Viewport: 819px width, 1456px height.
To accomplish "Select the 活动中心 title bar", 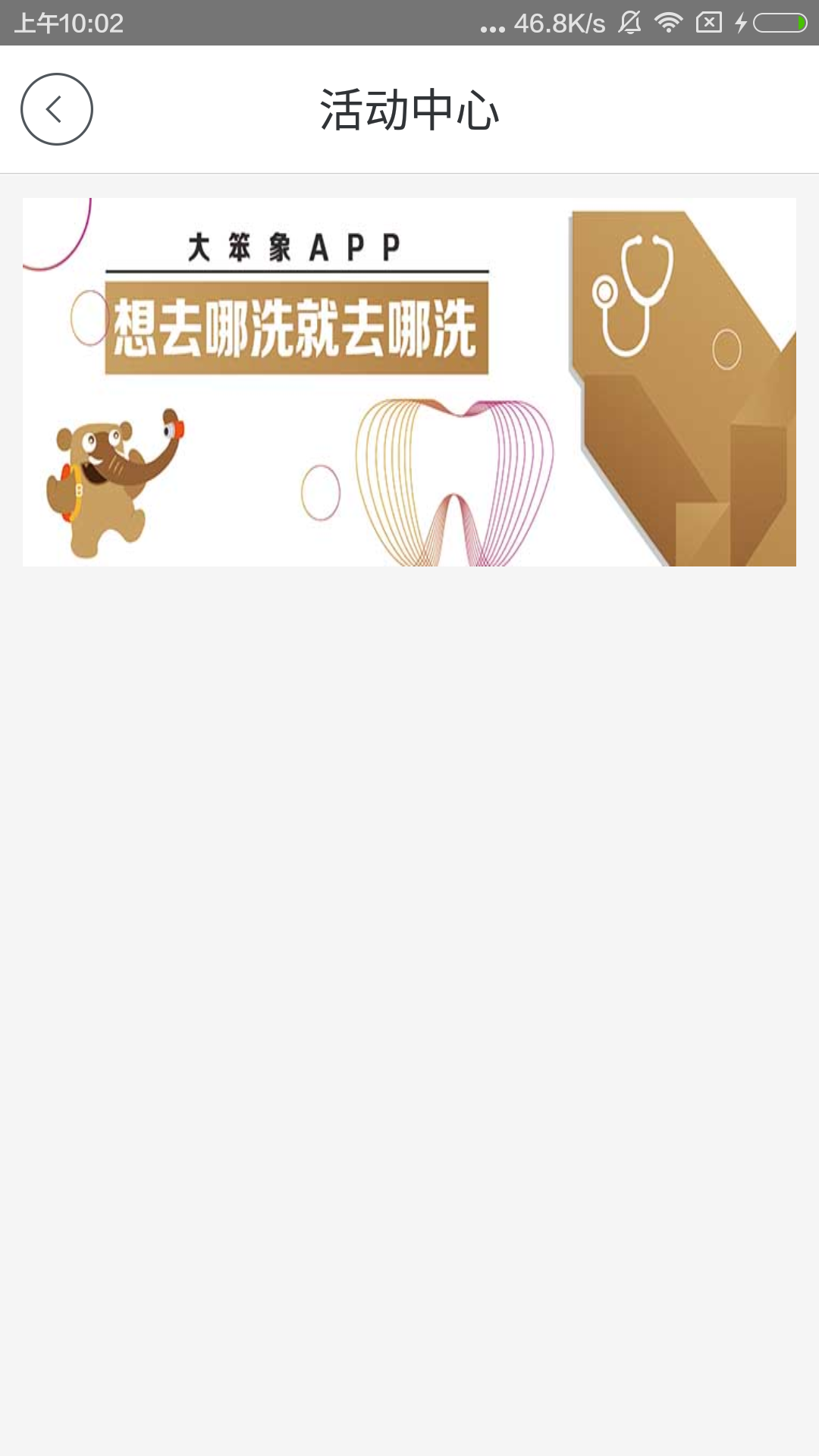I will pos(409,108).
